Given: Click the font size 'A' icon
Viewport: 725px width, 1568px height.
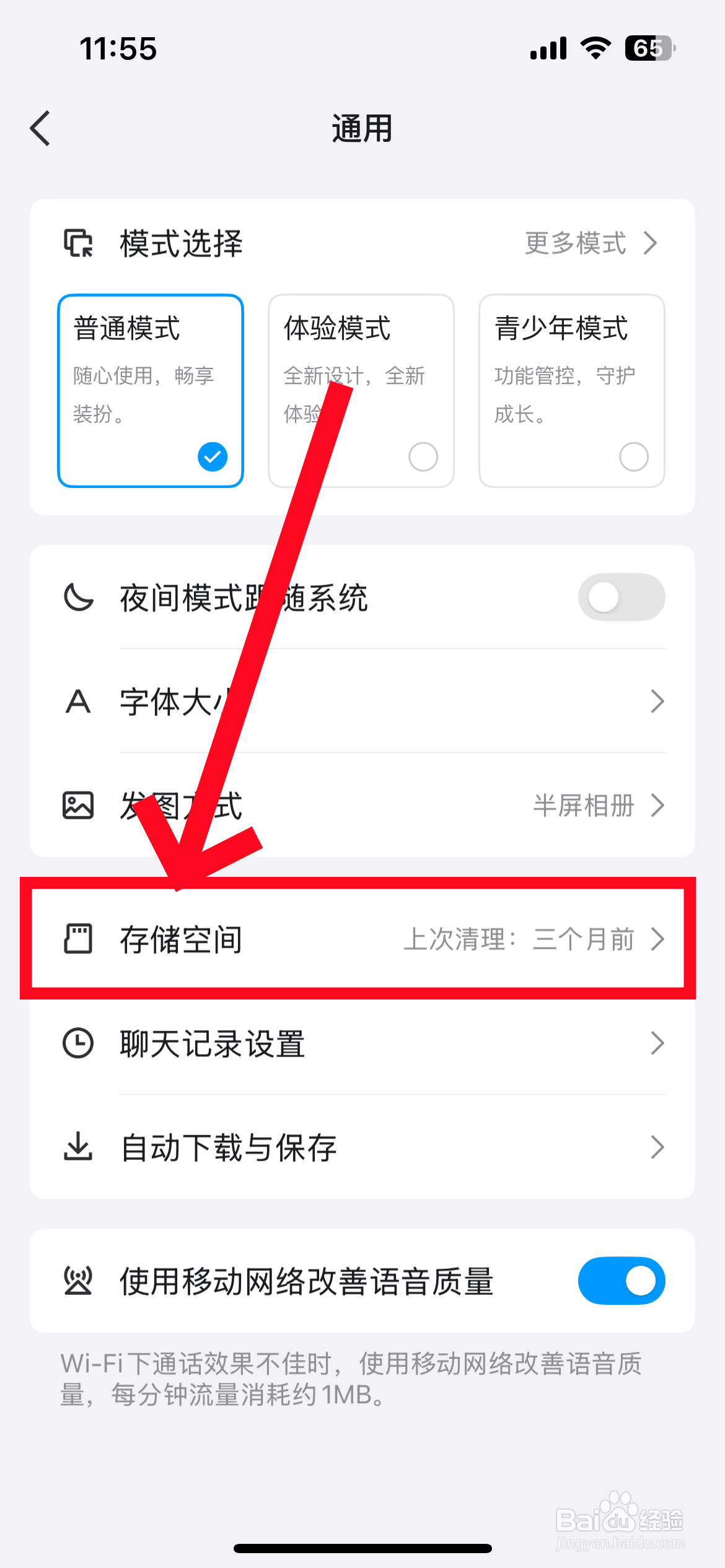Looking at the screenshot, I should coord(78,700).
